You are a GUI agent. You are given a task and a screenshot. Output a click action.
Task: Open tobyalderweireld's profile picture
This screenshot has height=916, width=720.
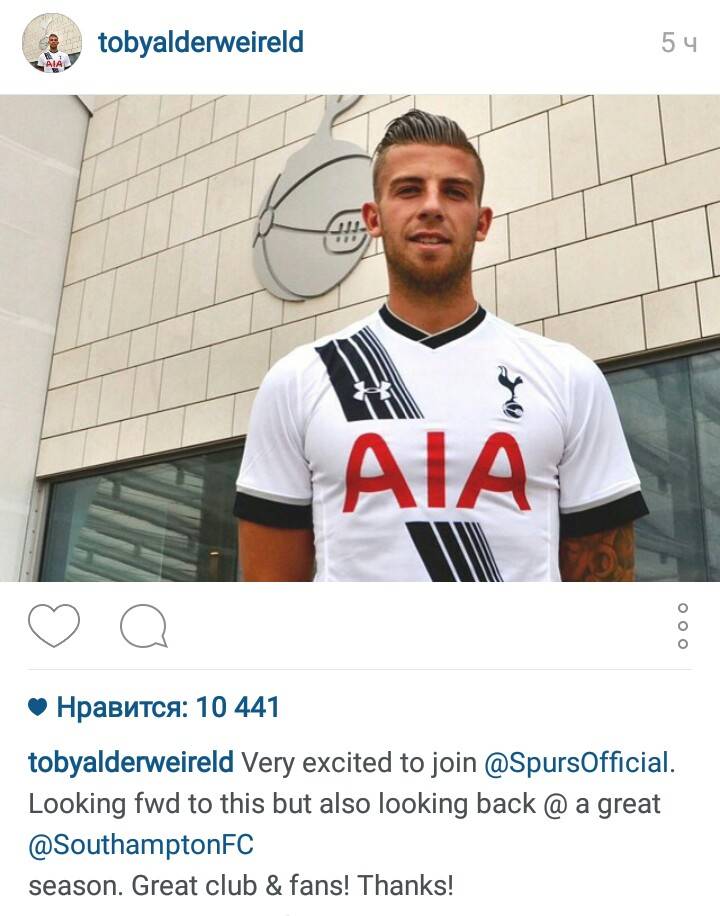pos(52,43)
